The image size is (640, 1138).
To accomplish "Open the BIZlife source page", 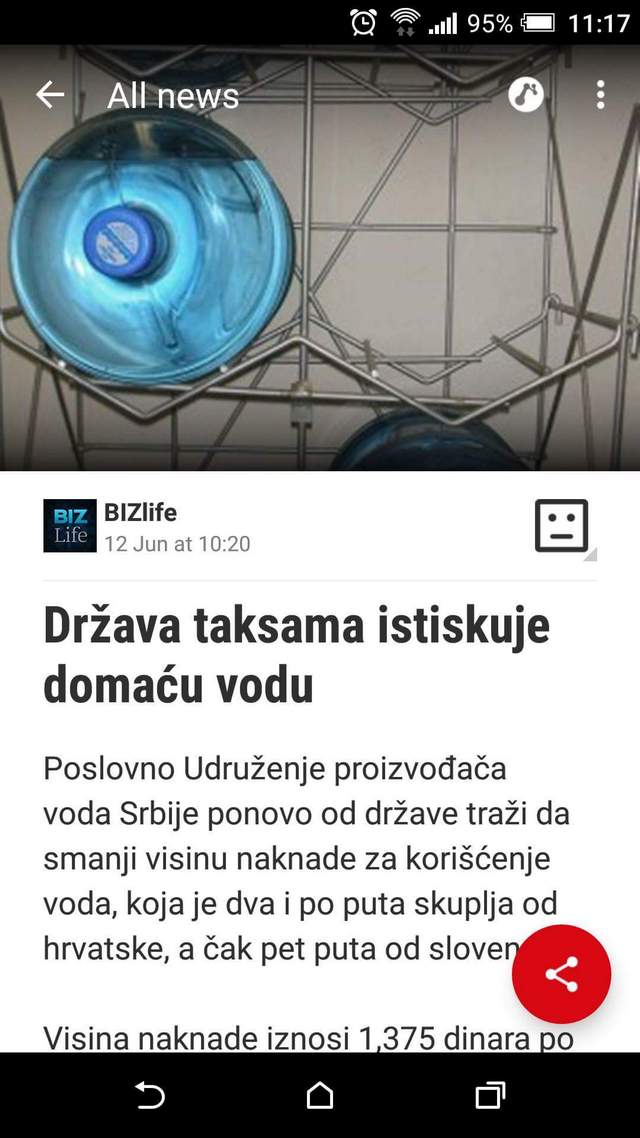I will click(x=140, y=513).
